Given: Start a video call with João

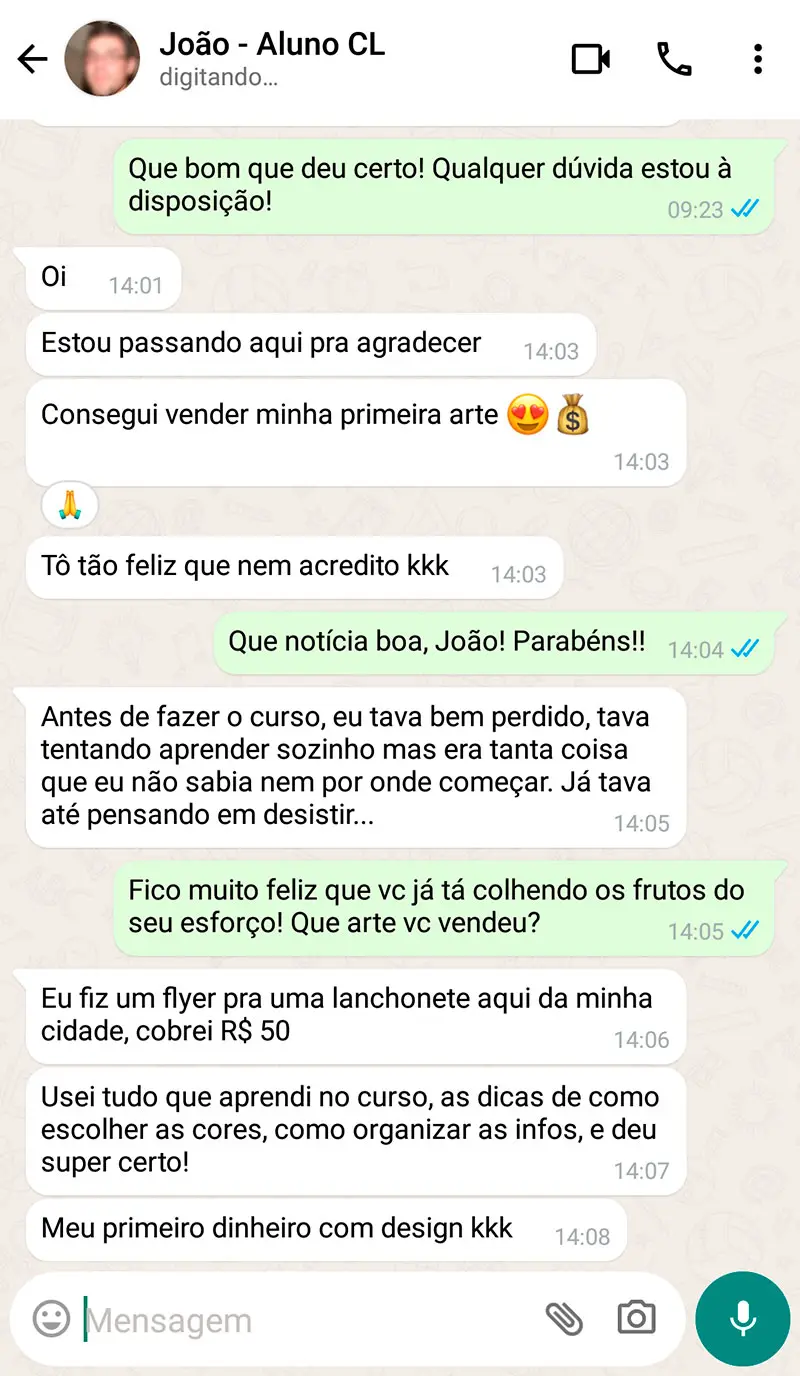Looking at the screenshot, I should 591,60.
